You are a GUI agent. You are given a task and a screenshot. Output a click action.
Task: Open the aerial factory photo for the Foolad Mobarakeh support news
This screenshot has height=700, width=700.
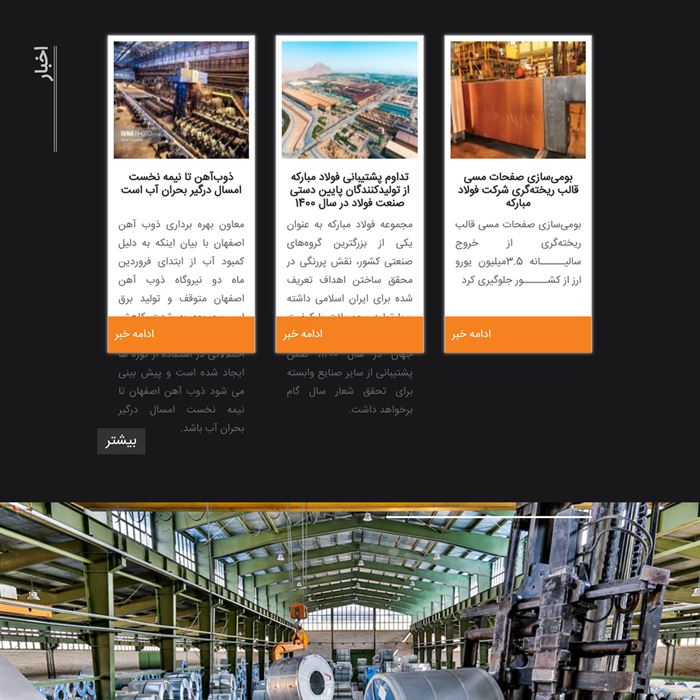[x=349, y=99]
